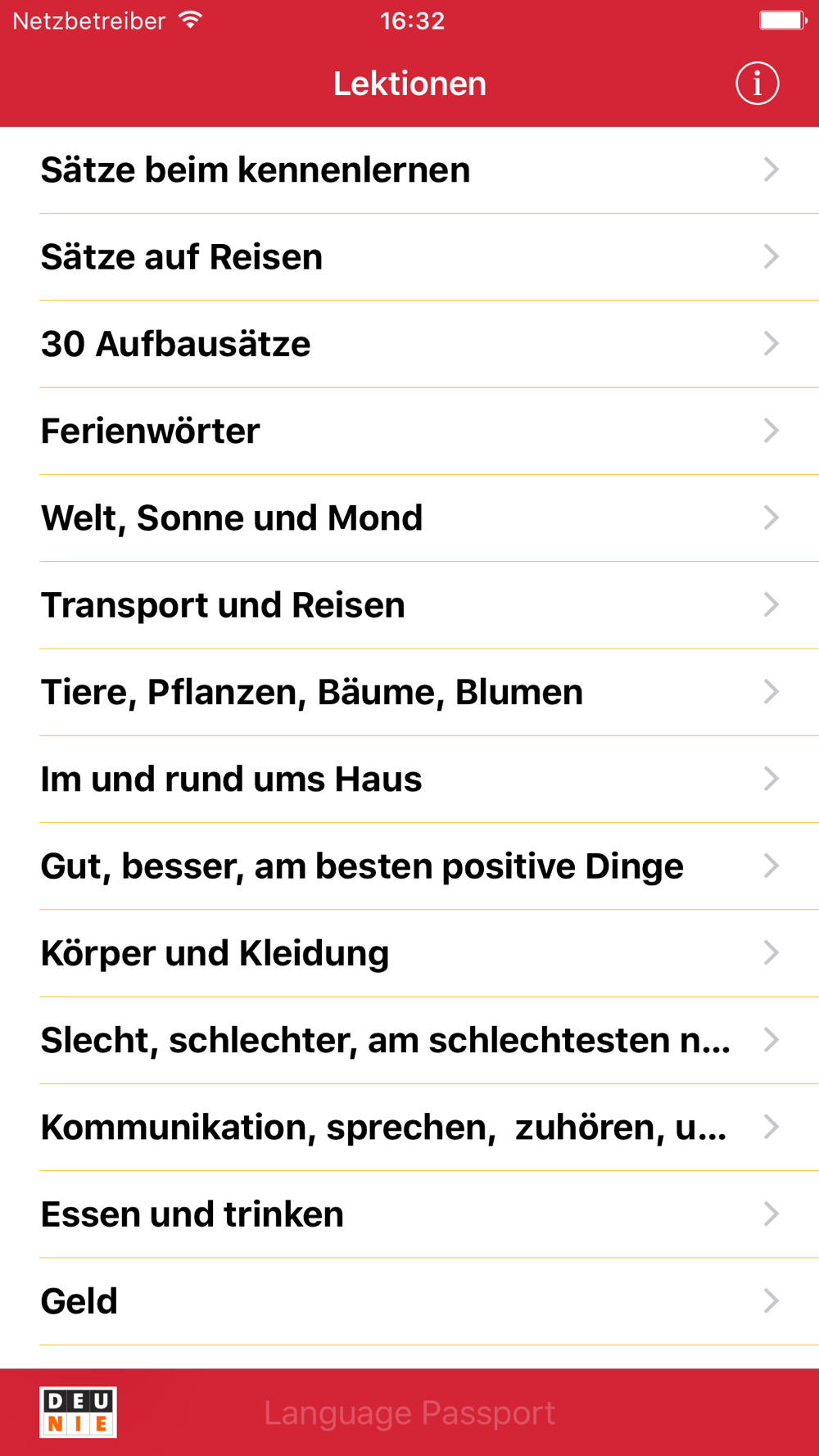The height and width of the screenshot is (1456, 819).
Task: Select Kommunikation, sprechen, zuhören lesson
Action: tap(409, 1127)
